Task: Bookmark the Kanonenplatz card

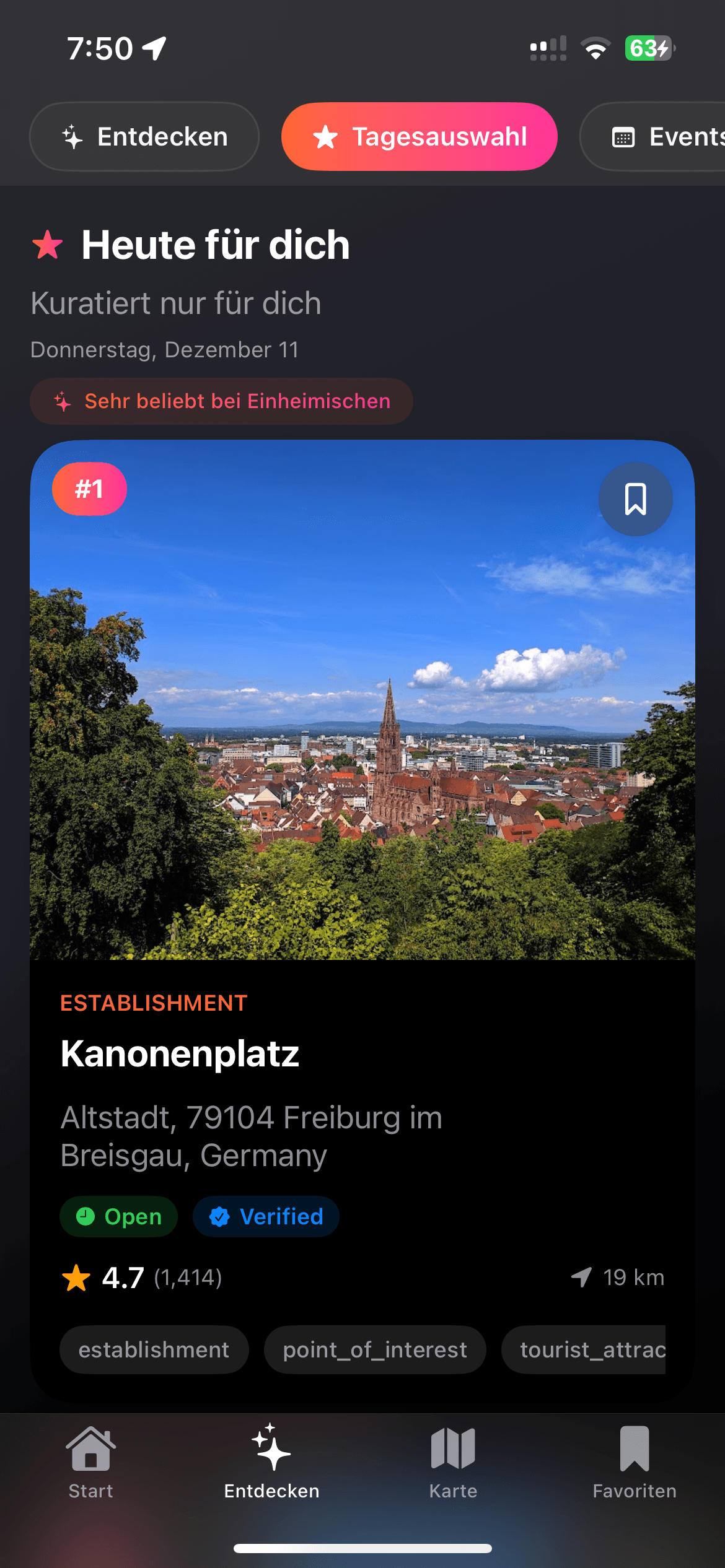Action: (635, 499)
